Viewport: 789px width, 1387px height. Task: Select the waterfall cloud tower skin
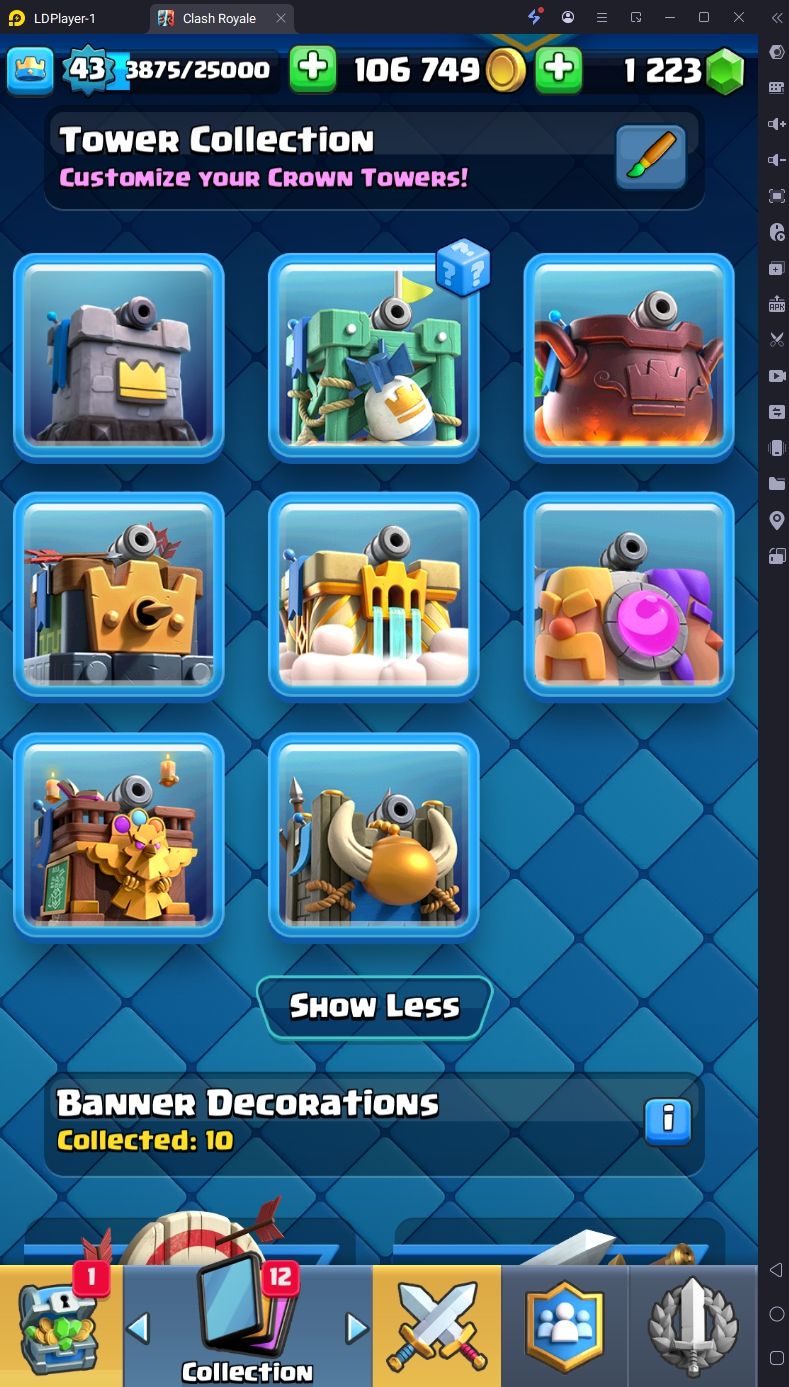pyautogui.click(x=373, y=597)
